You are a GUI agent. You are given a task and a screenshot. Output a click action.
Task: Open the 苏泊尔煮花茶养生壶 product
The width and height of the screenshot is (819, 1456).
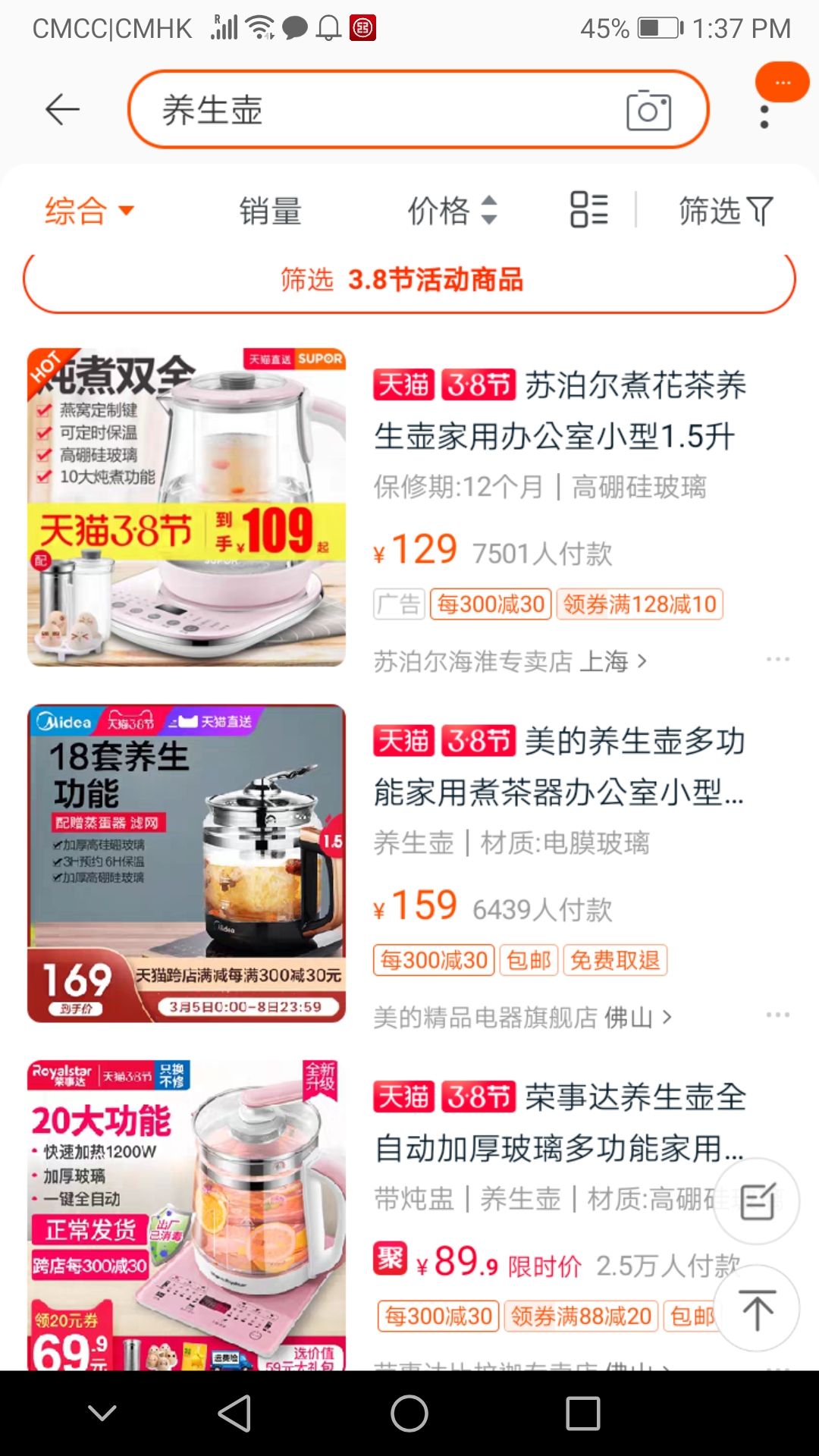560,411
